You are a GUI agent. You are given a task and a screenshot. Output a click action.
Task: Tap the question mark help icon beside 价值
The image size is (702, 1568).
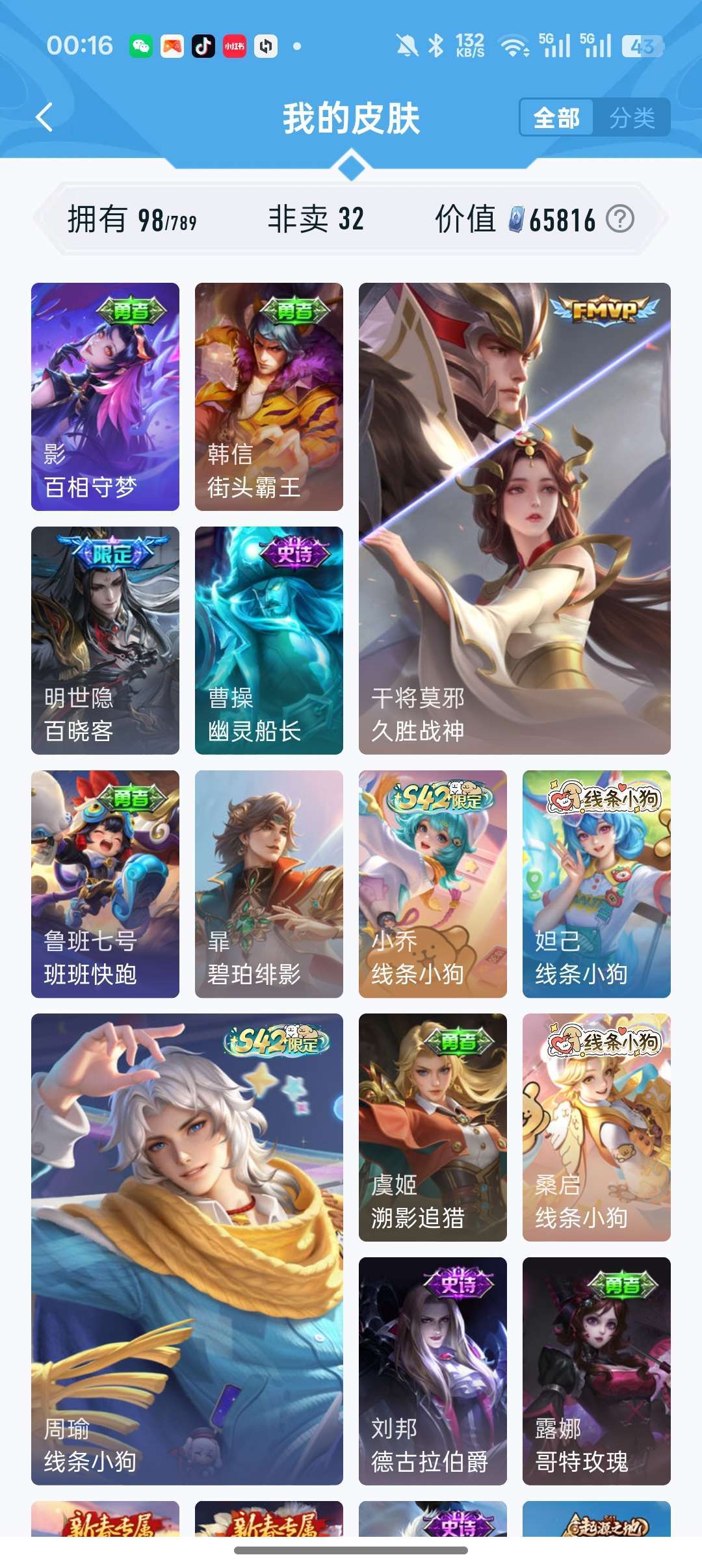pyautogui.click(x=622, y=220)
